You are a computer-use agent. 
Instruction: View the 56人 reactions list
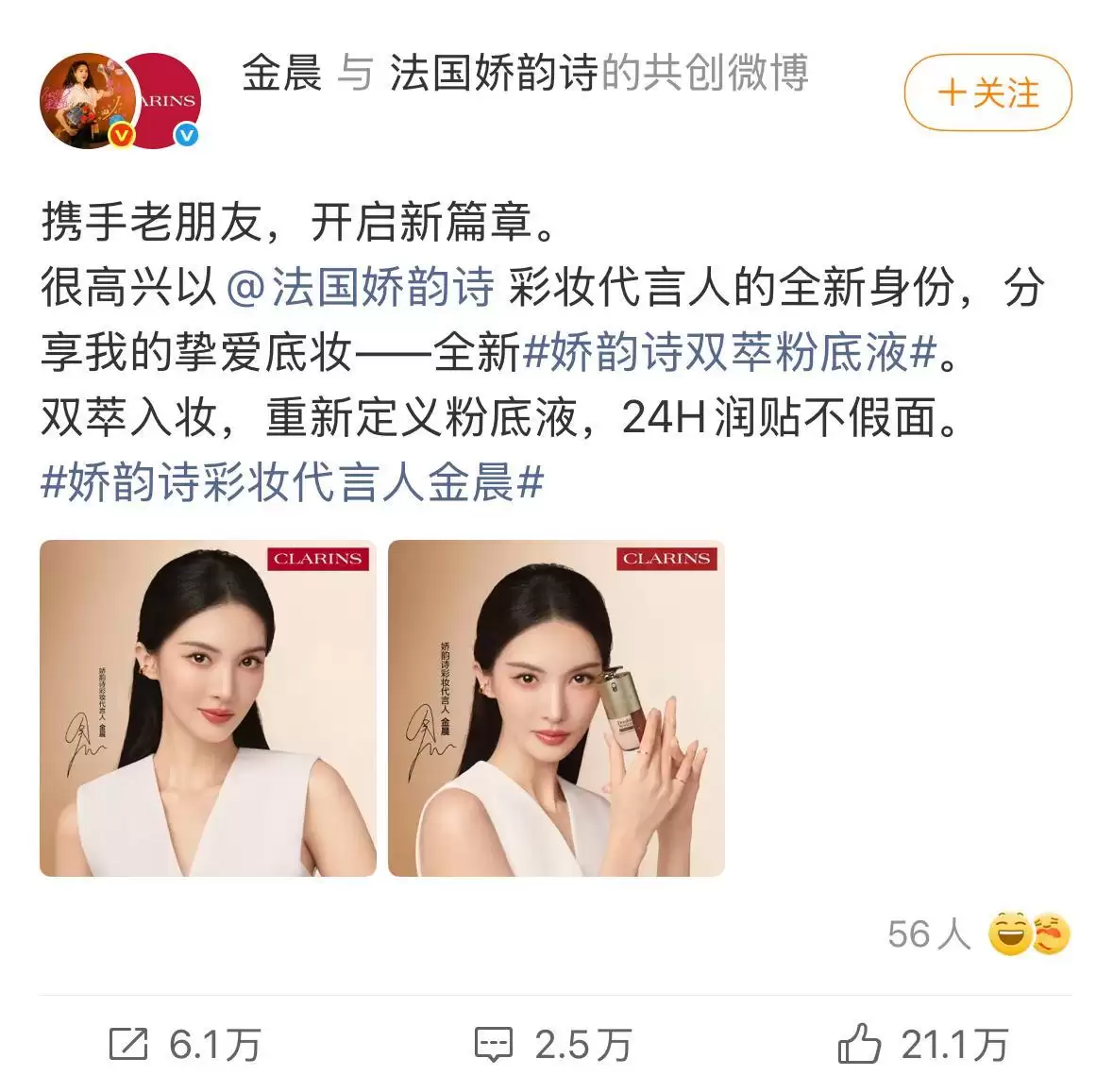tap(978, 934)
